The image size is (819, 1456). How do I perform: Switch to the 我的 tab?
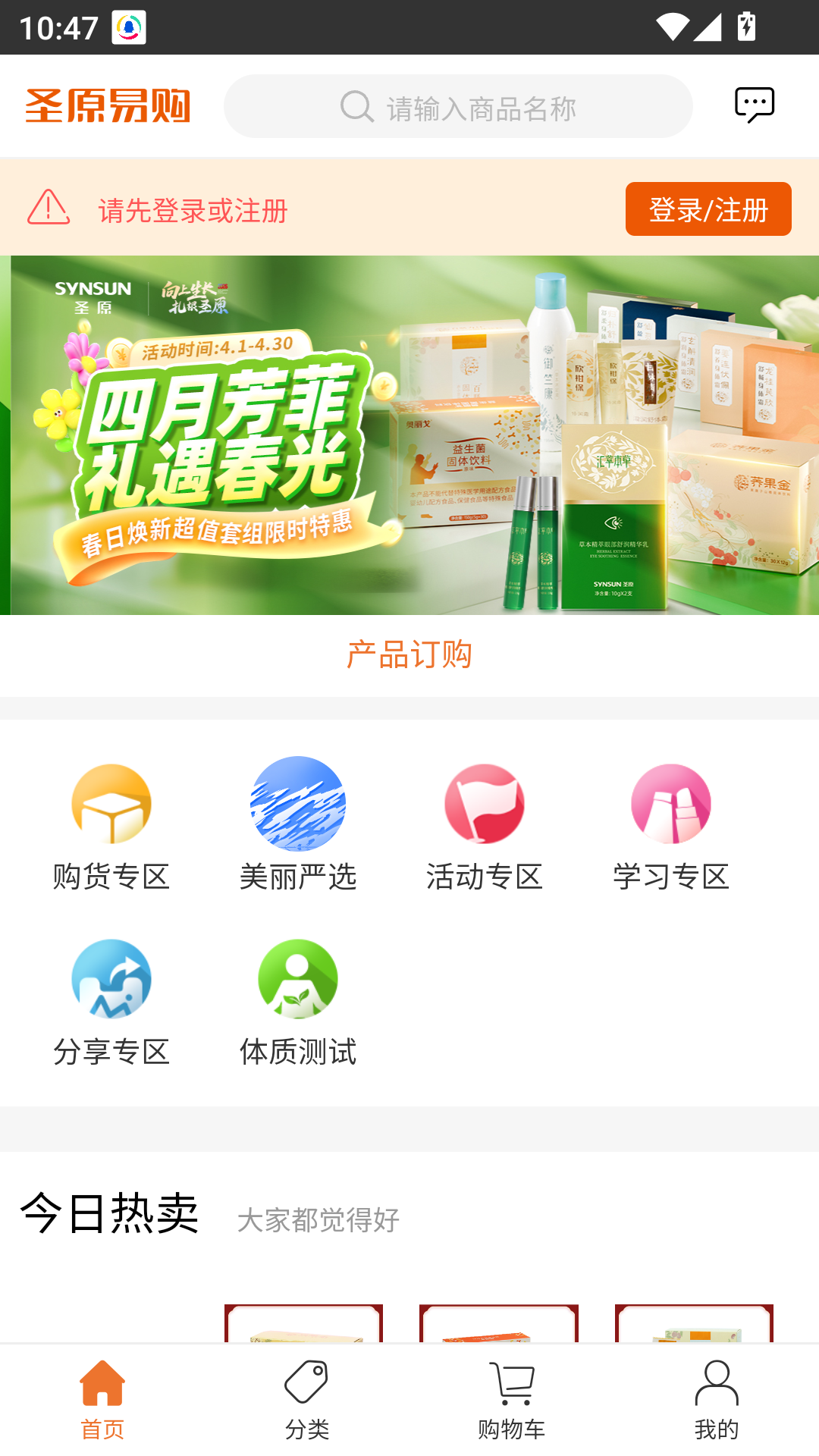coord(717,1400)
